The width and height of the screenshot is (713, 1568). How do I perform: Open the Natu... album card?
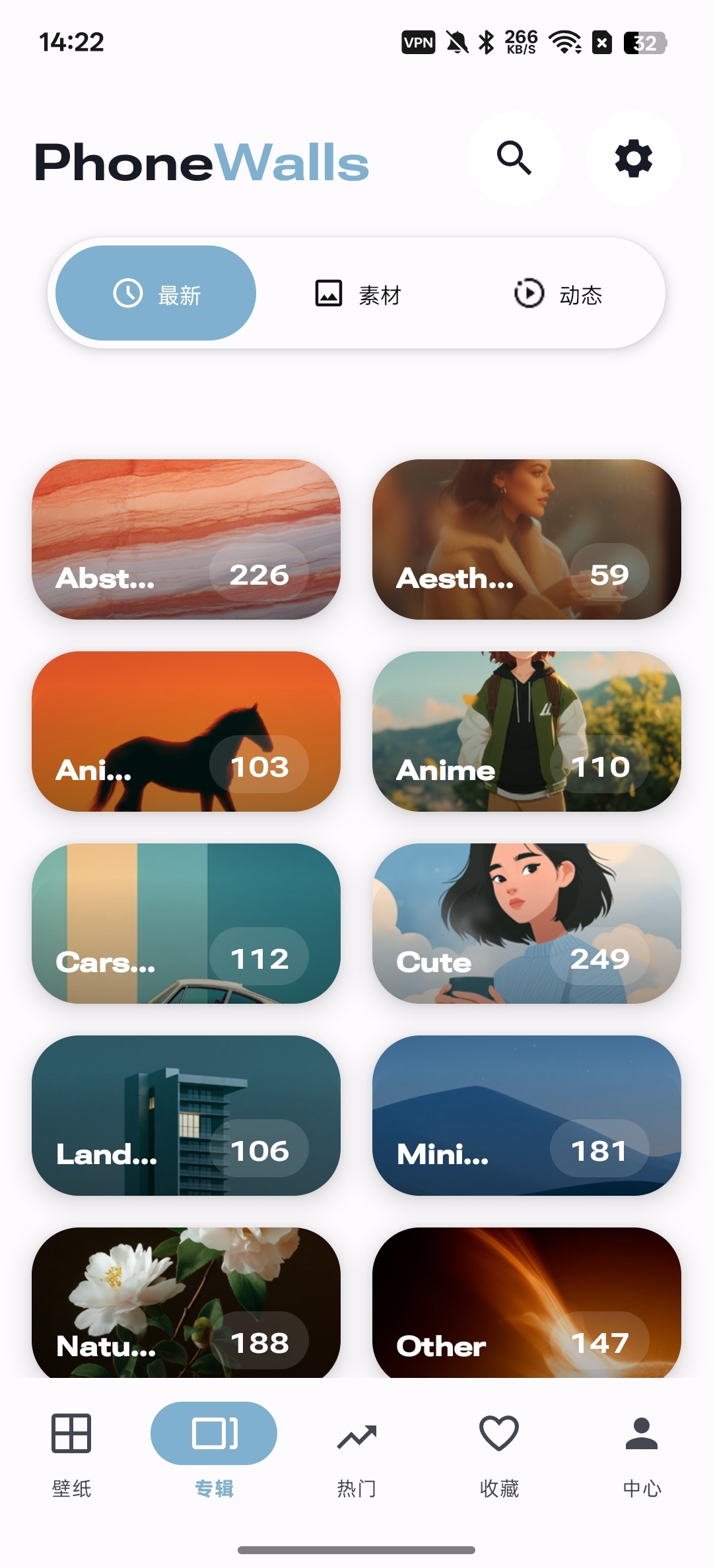(x=186, y=1303)
